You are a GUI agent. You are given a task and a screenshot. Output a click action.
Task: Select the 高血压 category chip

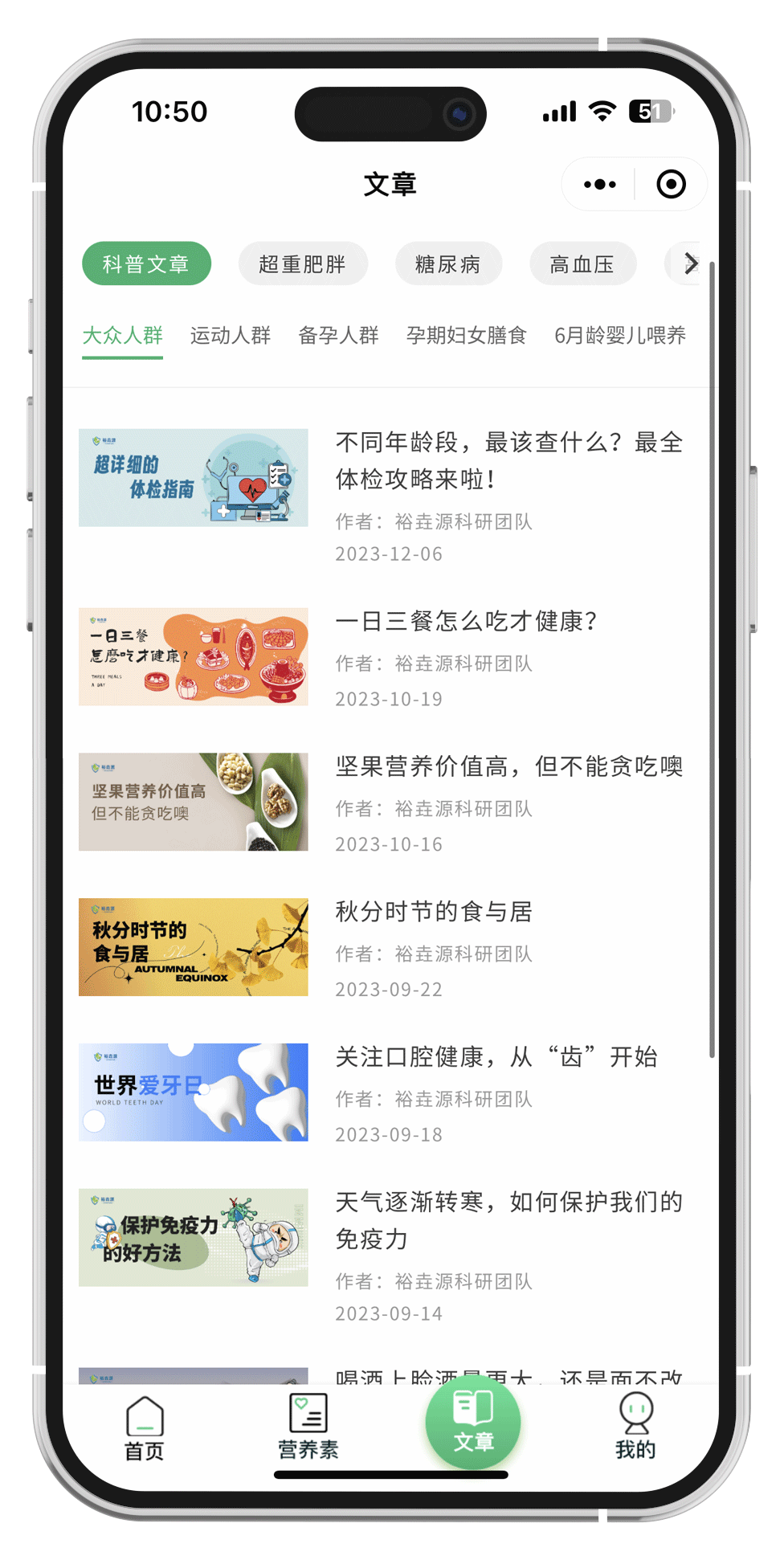click(582, 264)
